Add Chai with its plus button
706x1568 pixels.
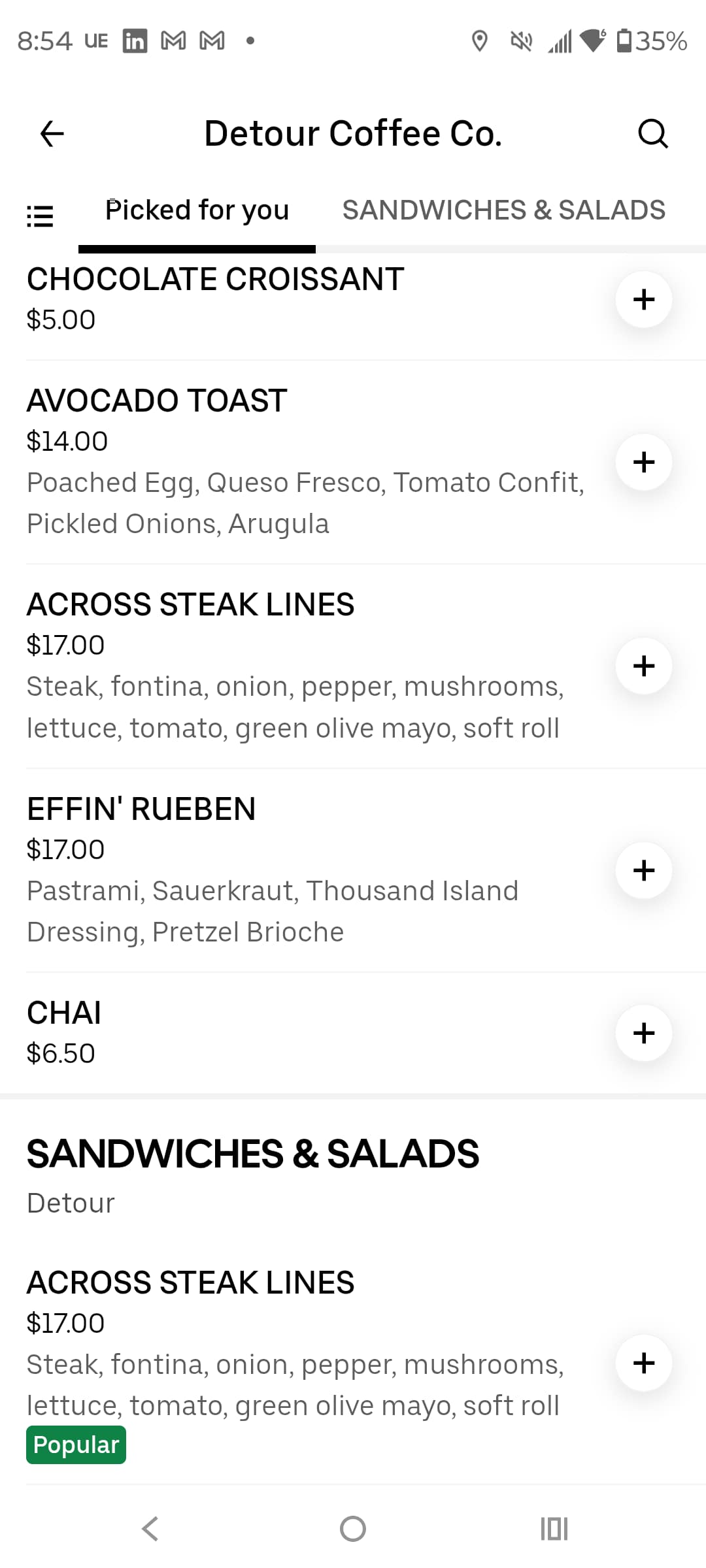644,1033
